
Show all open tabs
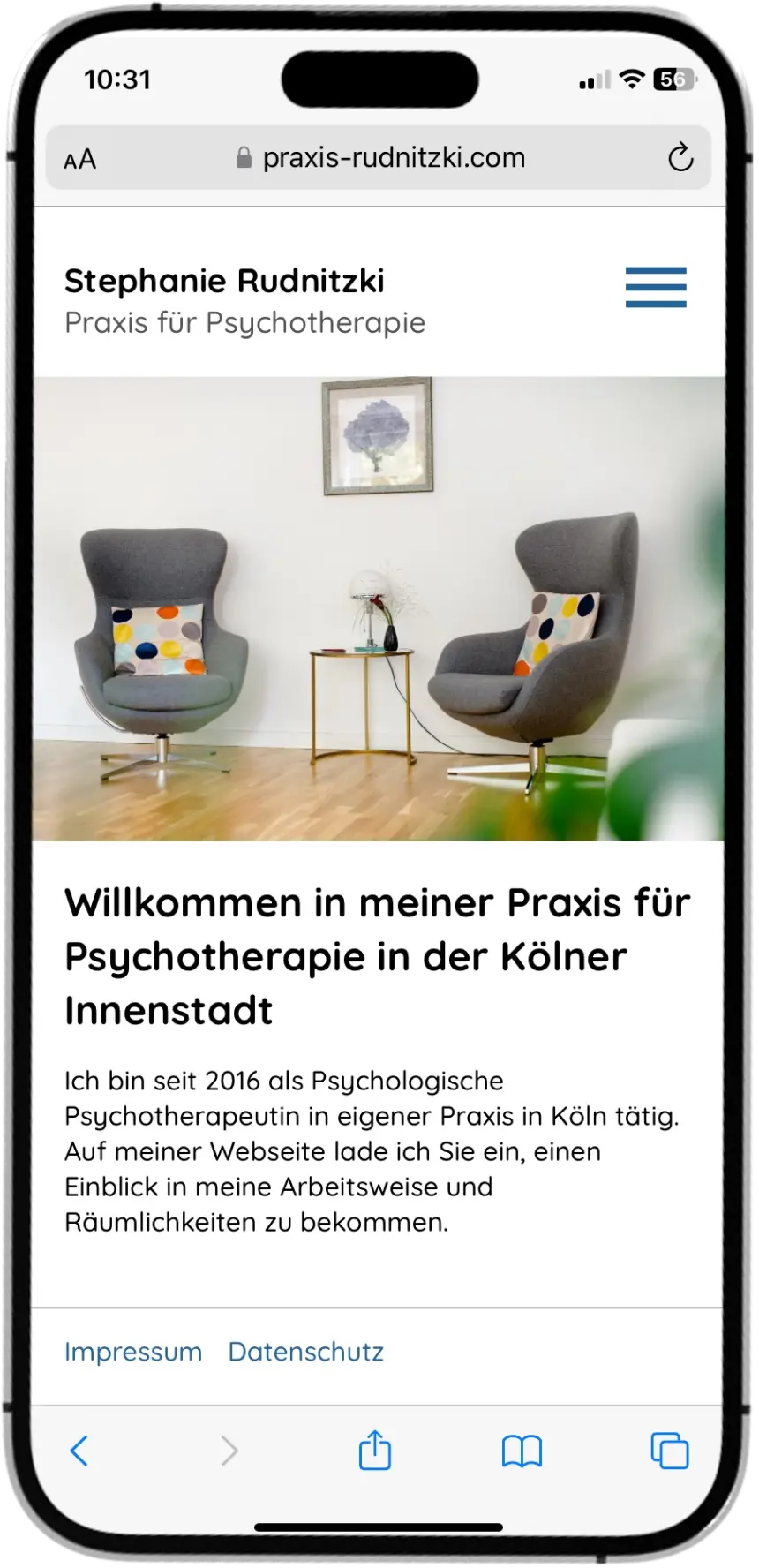tap(669, 1451)
